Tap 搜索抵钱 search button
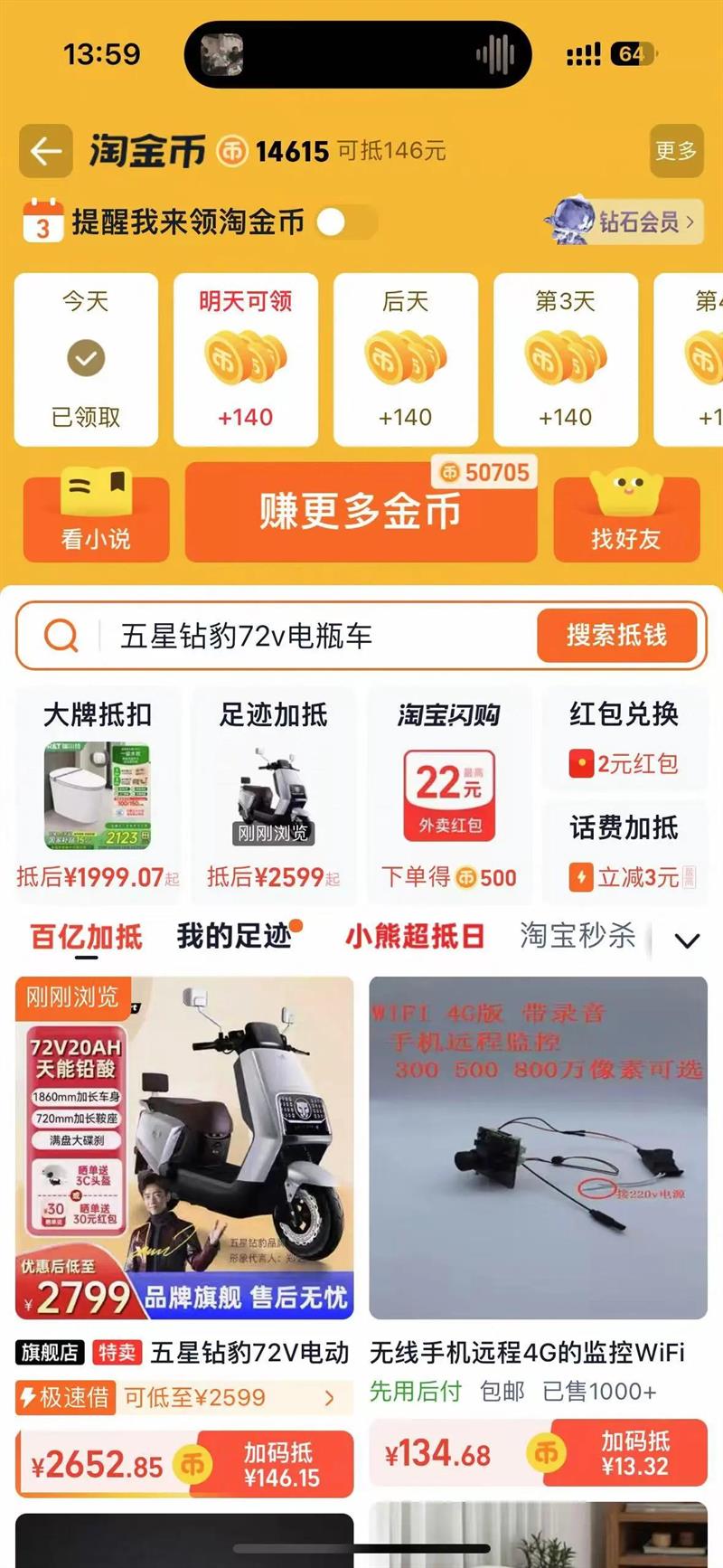The width and height of the screenshot is (723, 1568). [616, 636]
